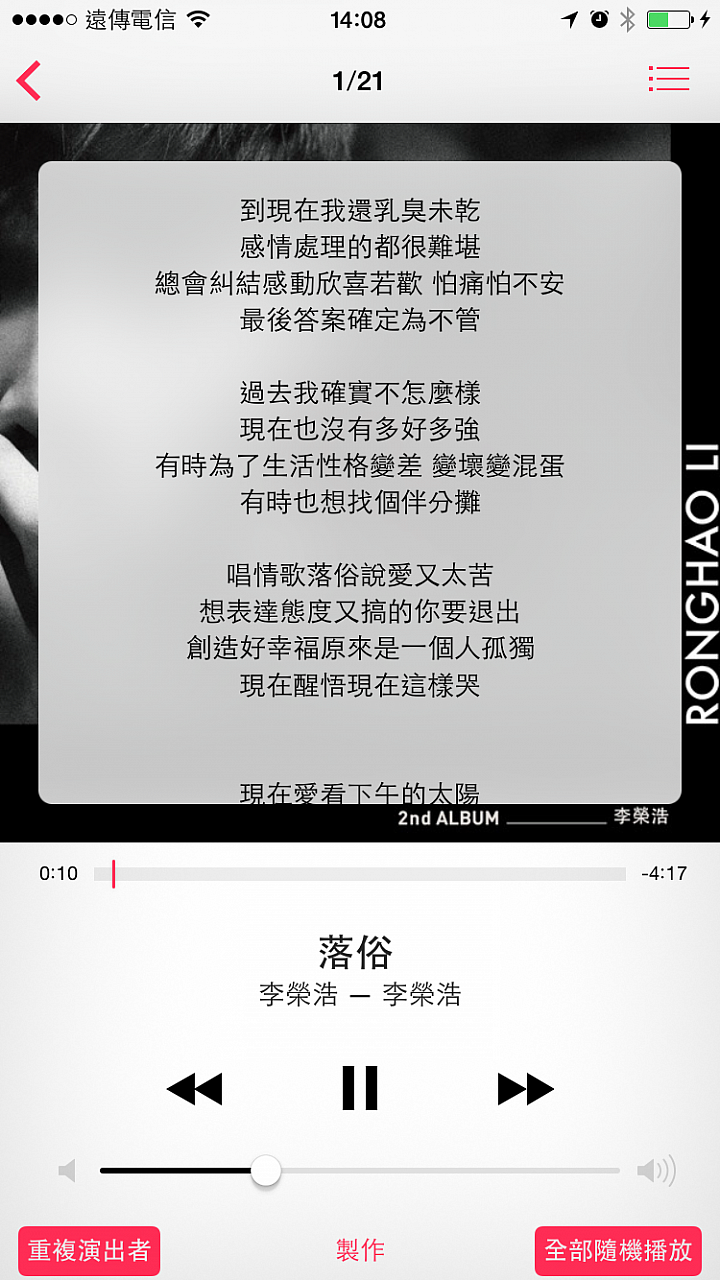The height and width of the screenshot is (1280, 720).
Task: Pause the song 落俗
Action: coord(360,1088)
